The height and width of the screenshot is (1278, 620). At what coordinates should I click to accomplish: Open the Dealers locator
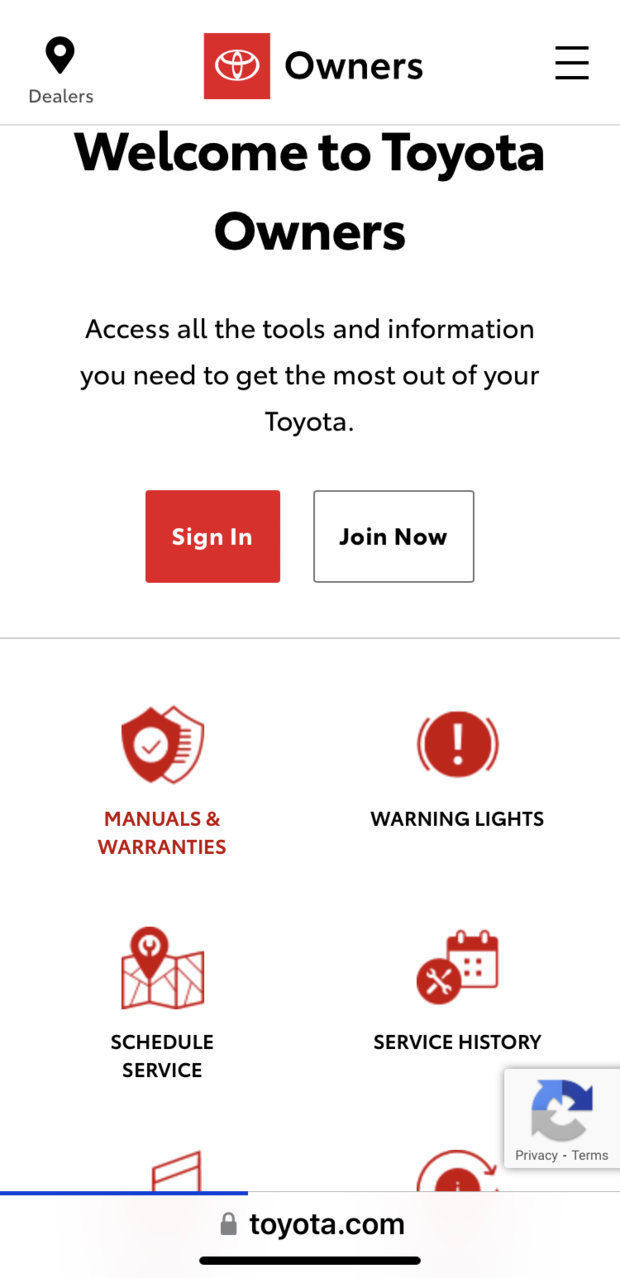click(x=60, y=70)
